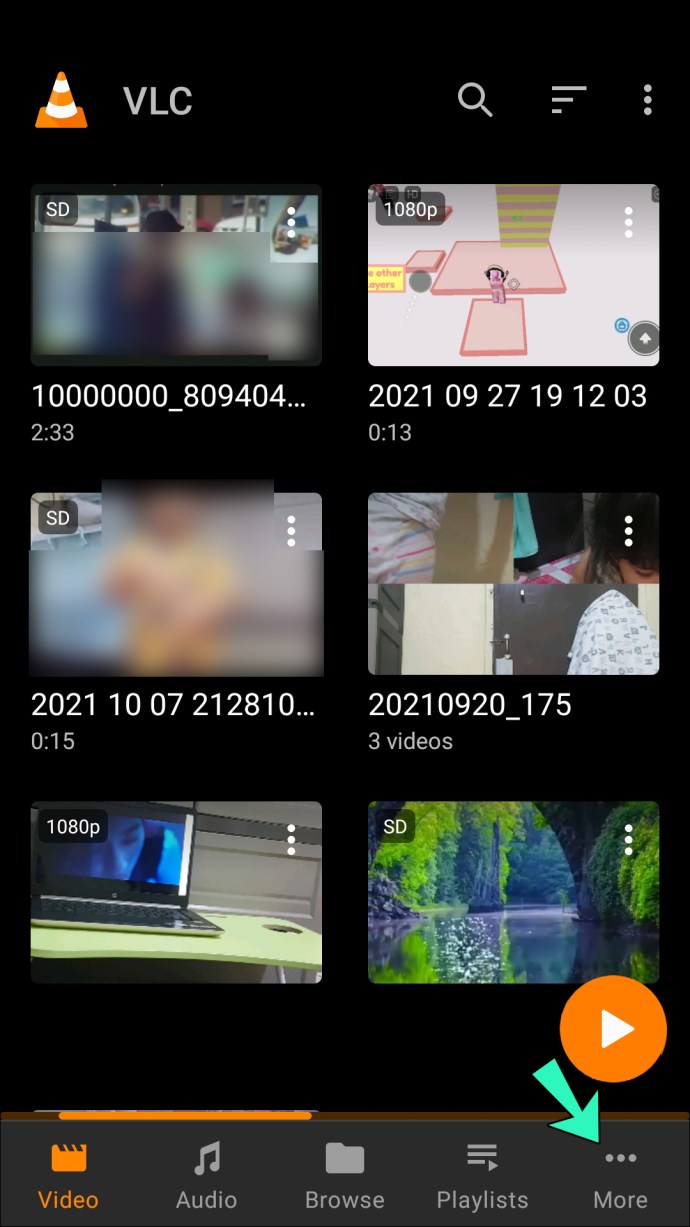This screenshot has height=1227, width=690.
Task: Play the video 10000000_809404
Action: [x=175, y=275]
